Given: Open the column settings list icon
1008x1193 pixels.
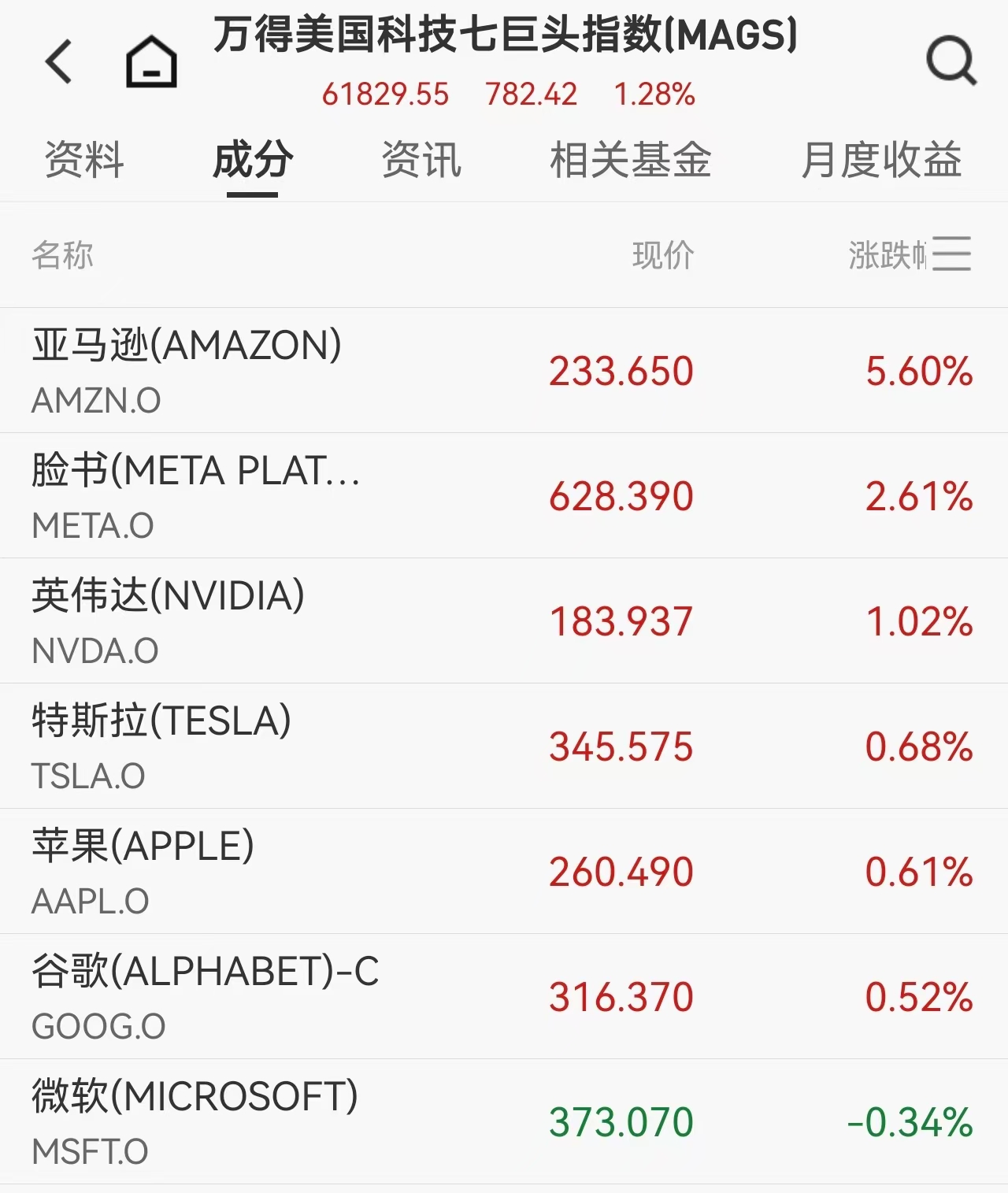Looking at the screenshot, I should pyautogui.click(x=951, y=254).
